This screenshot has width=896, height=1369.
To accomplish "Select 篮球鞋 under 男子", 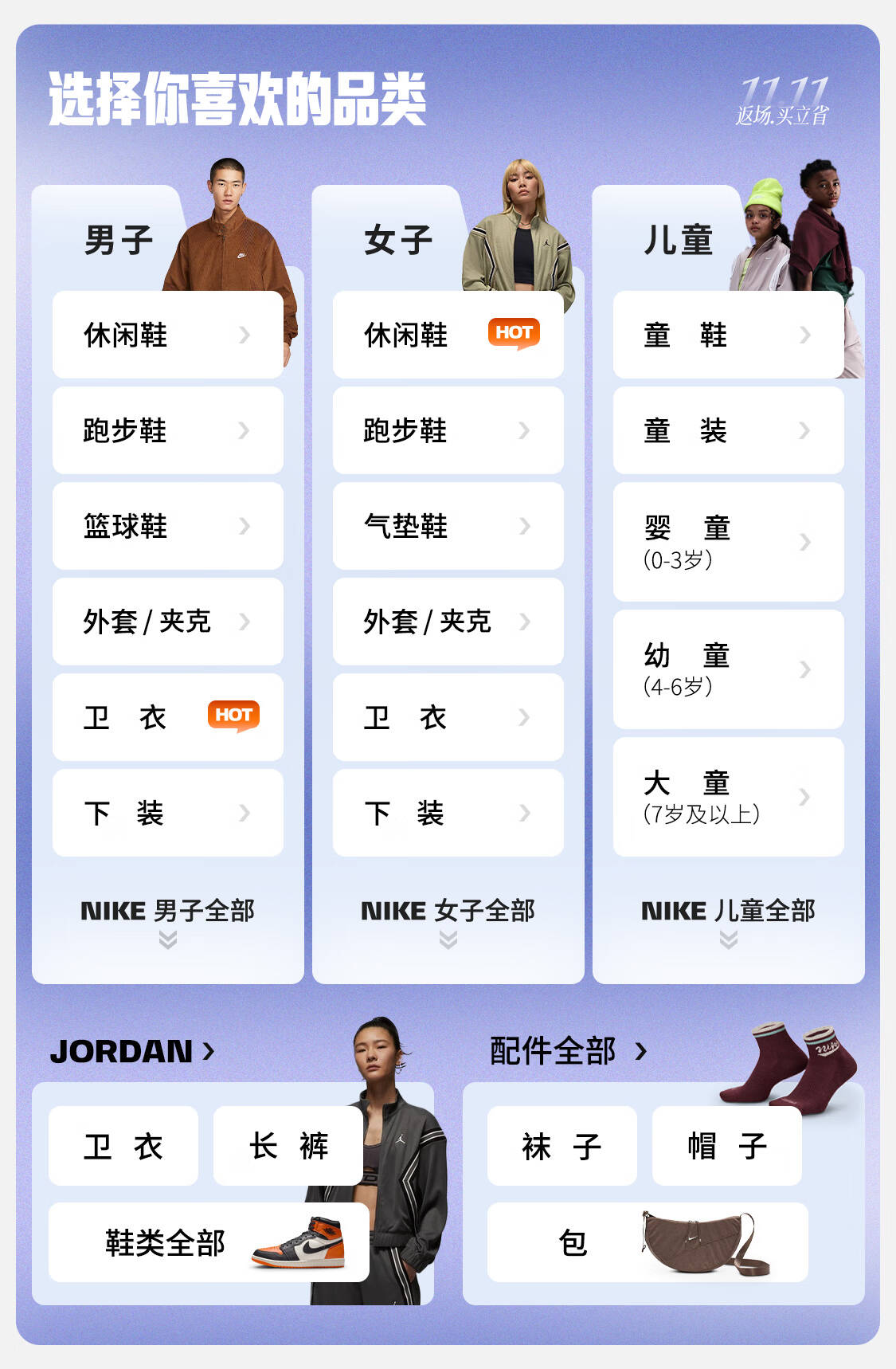I will pyautogui.click(x=167, y=526).
